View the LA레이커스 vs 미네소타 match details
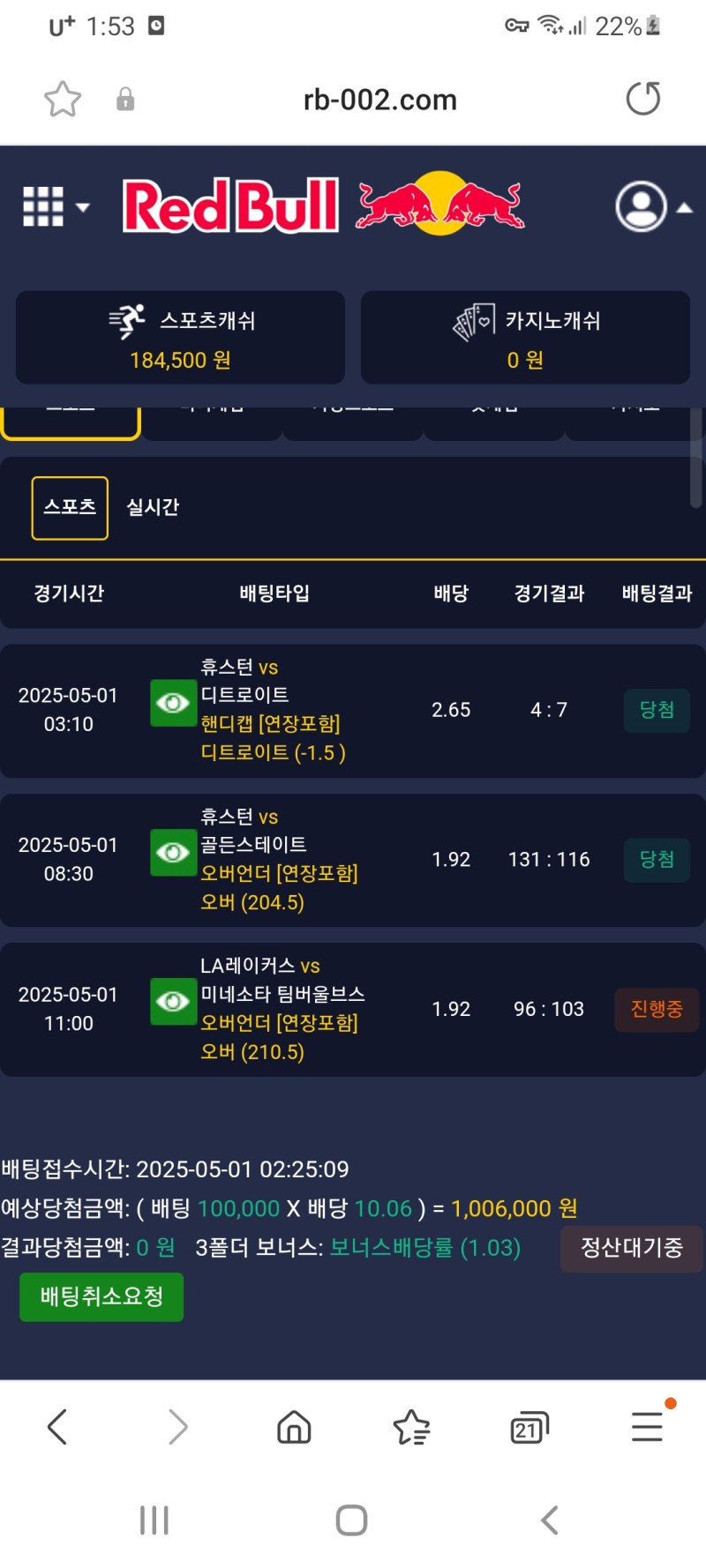The height and width of the screenshot is (1568, 706). click(x=173, y=1002)
